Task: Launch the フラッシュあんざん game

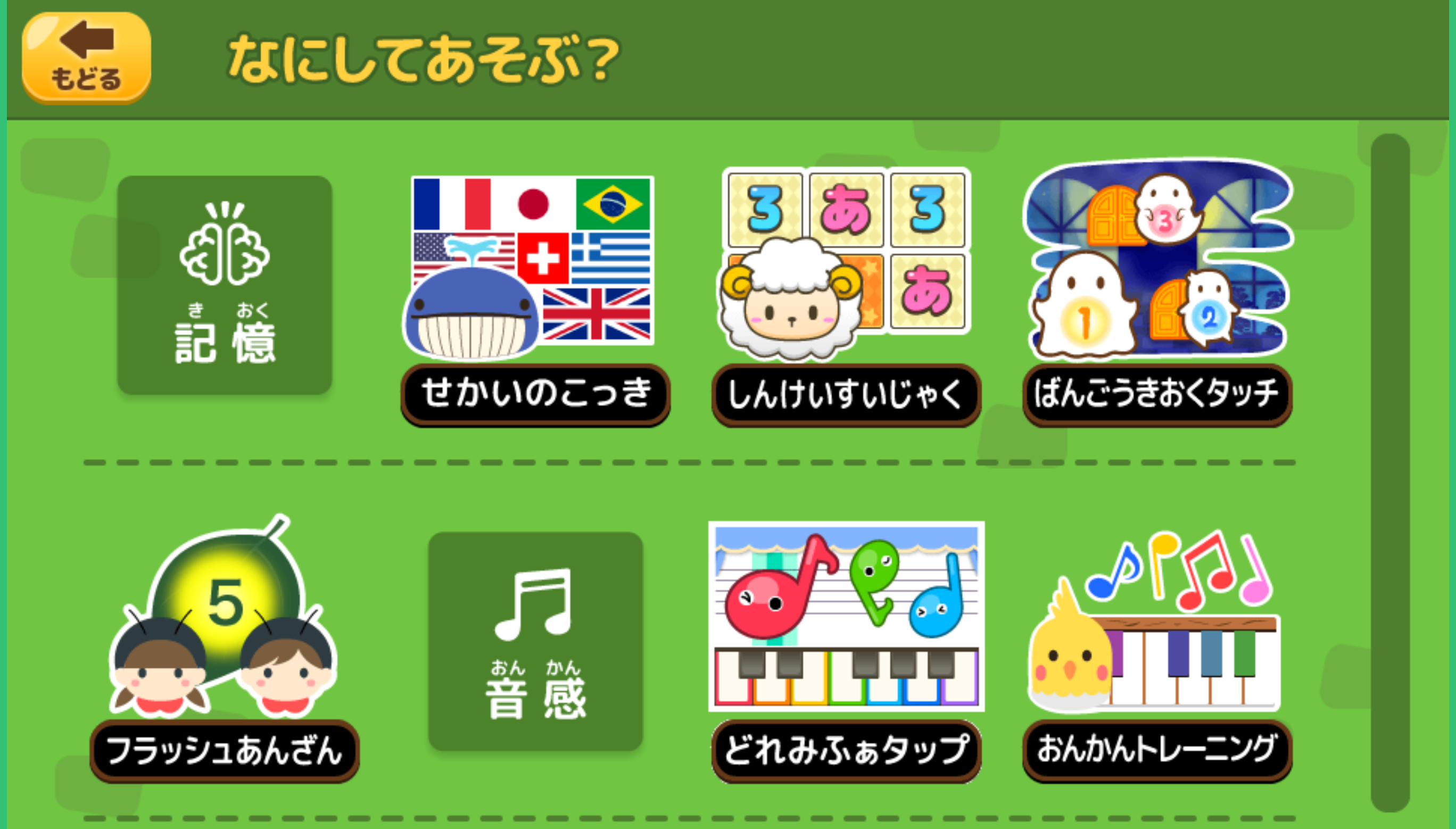Action: 225,649
